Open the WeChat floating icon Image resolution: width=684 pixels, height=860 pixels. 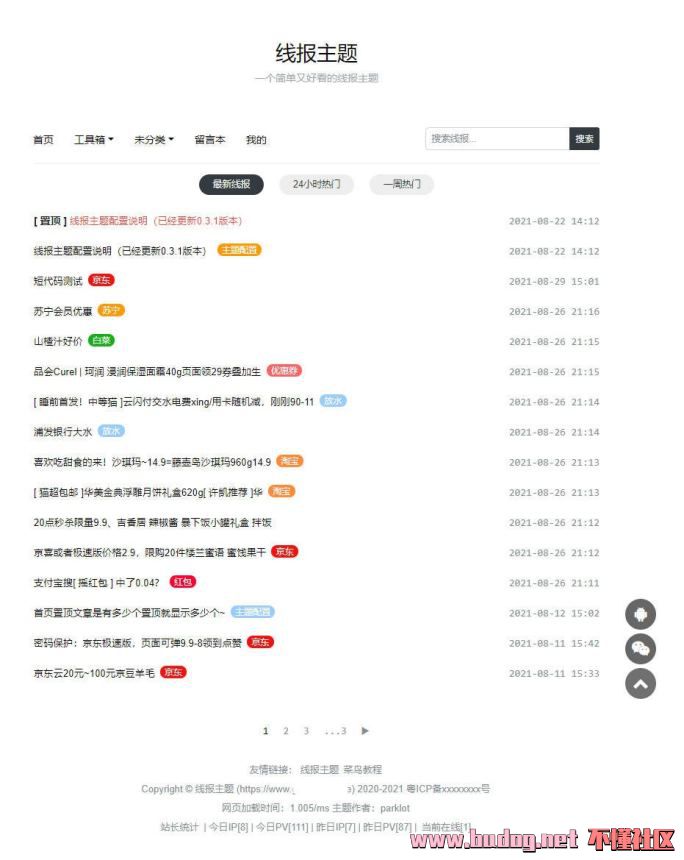[640, 649]
